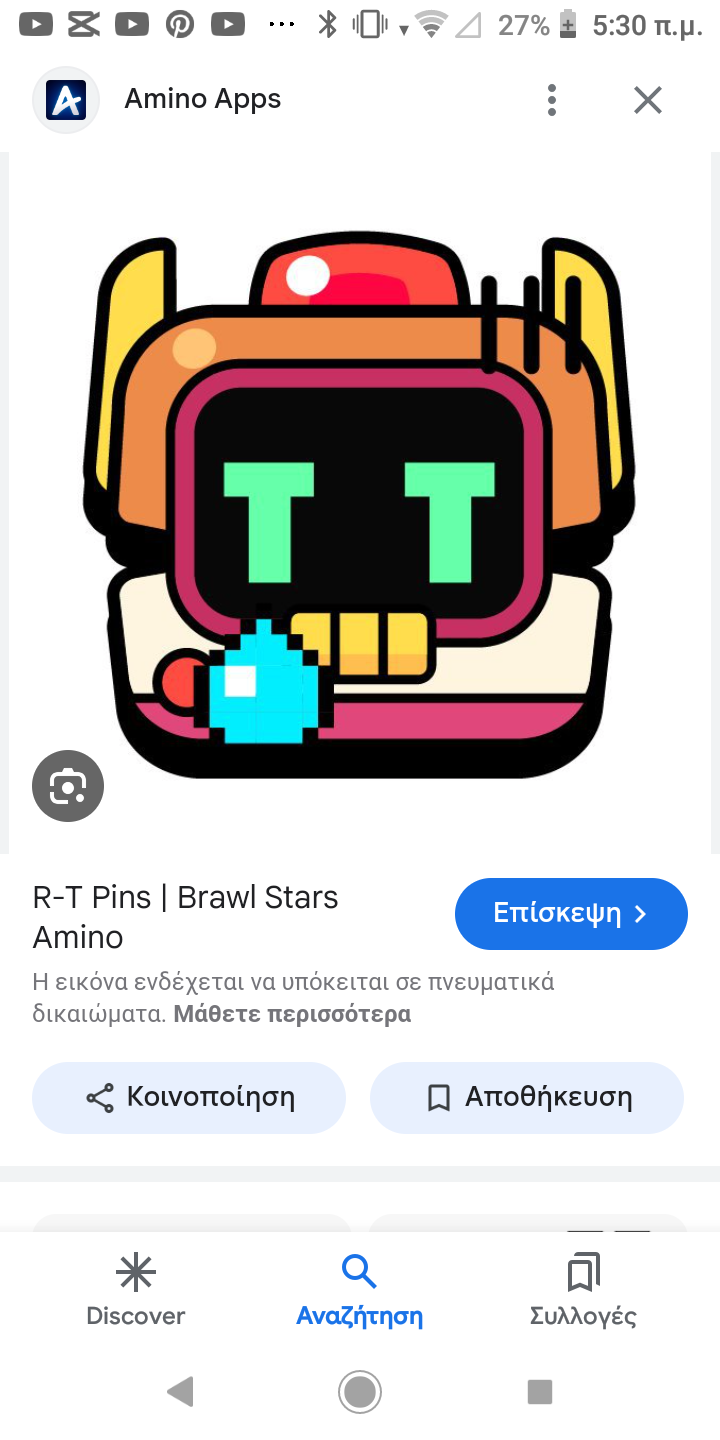Share the image via Κοινοποίηση

pyautogui.click(x=189, y=1097)
